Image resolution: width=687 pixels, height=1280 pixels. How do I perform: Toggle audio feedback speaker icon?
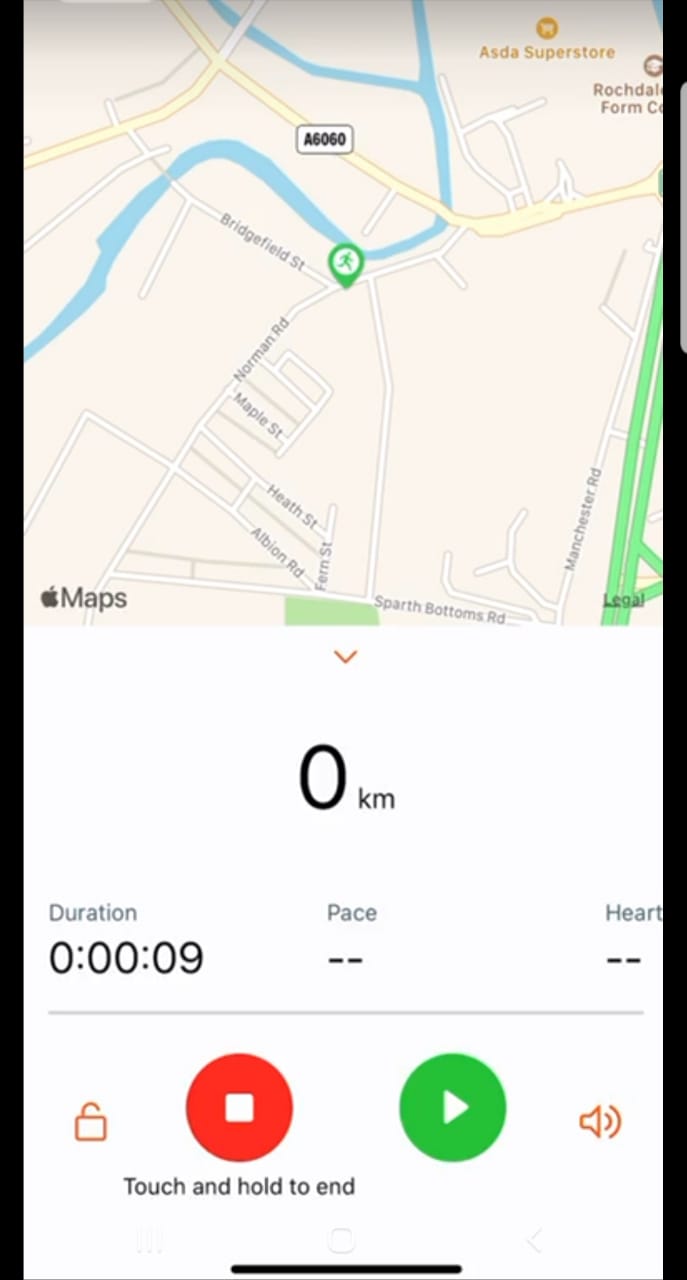pyautogui.click(x=600, y=1122)
